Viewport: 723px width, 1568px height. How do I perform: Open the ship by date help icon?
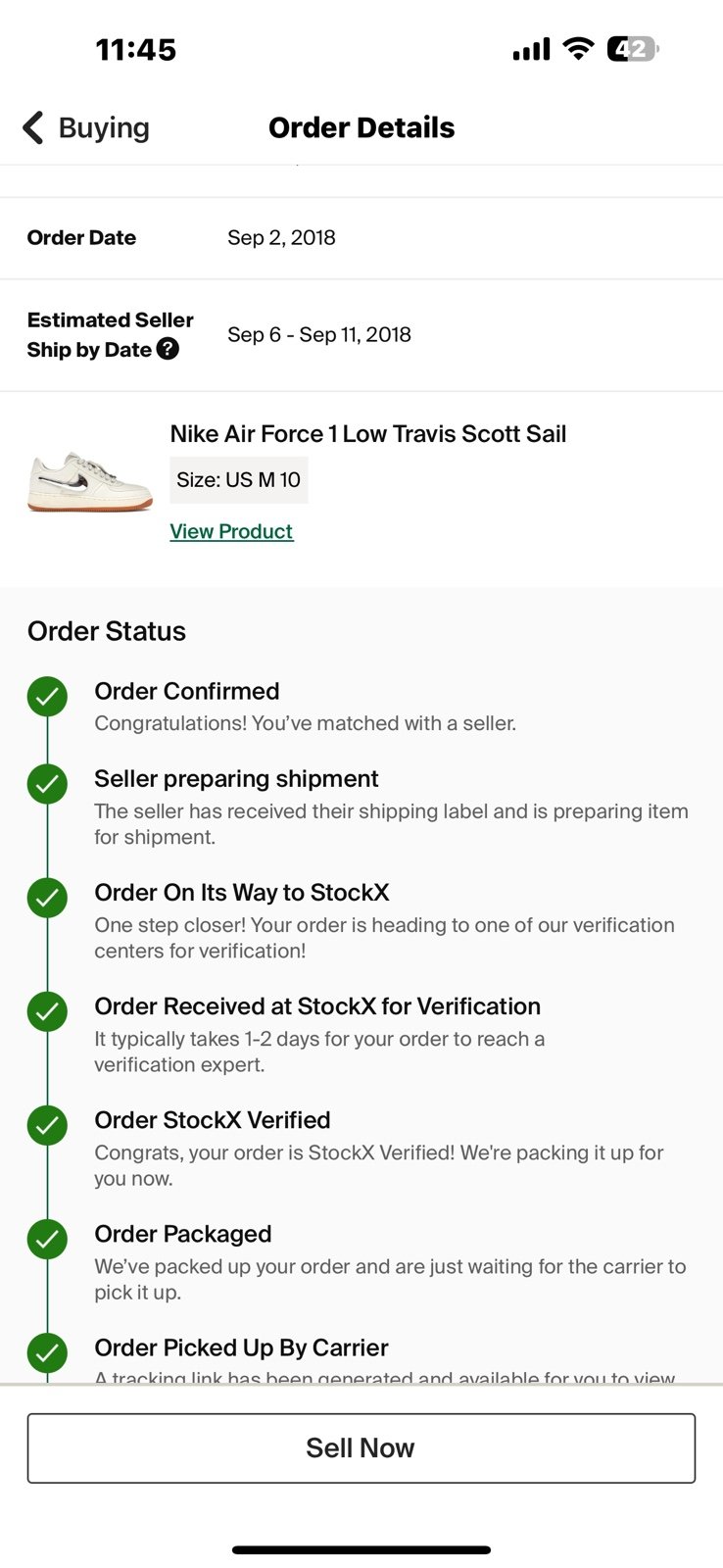169,349
